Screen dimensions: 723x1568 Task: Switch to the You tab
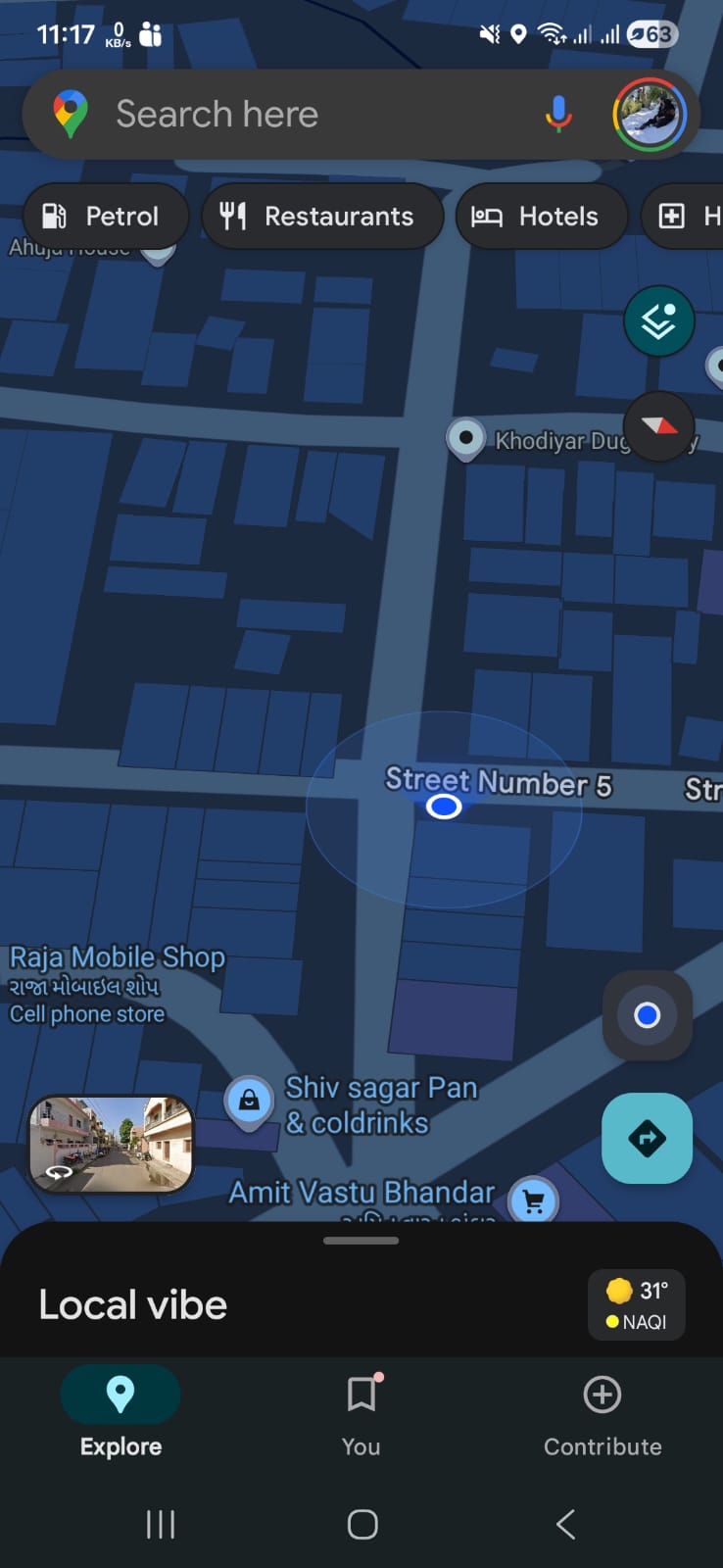point(361,1413)
